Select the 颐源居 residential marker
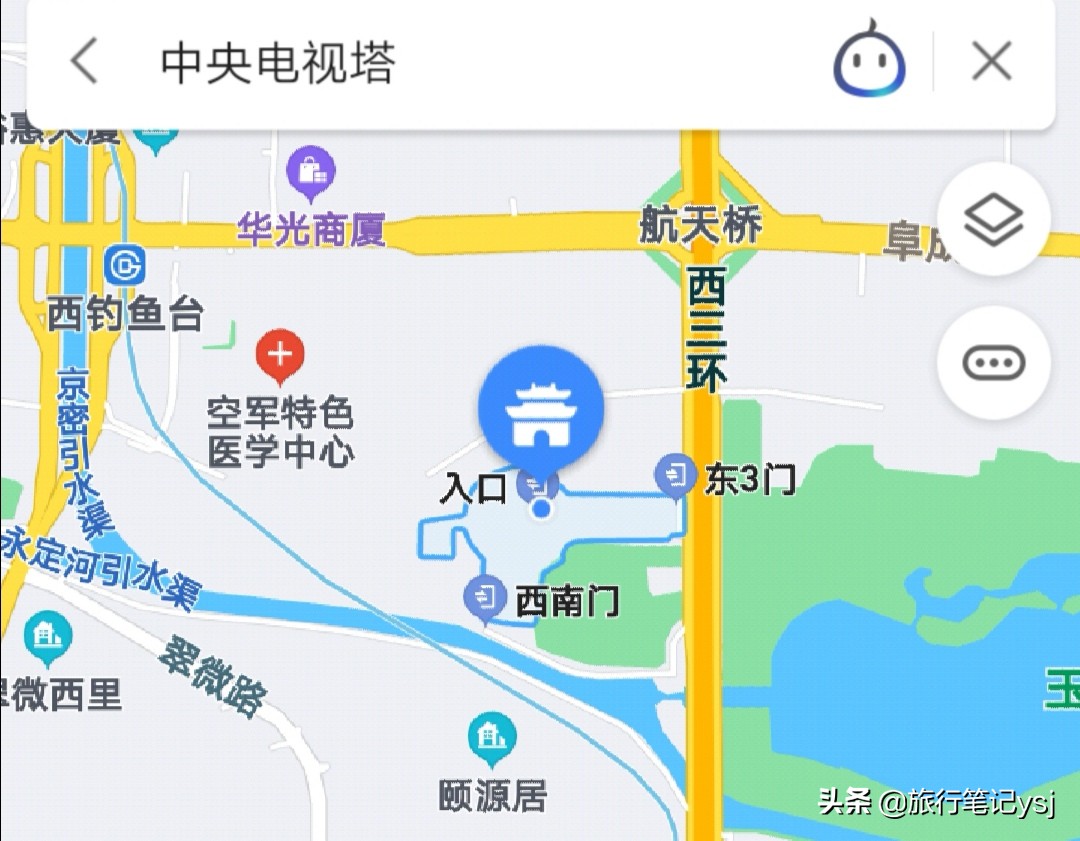The width and height of the screenshot is (1080, 841). click(491, 737)
